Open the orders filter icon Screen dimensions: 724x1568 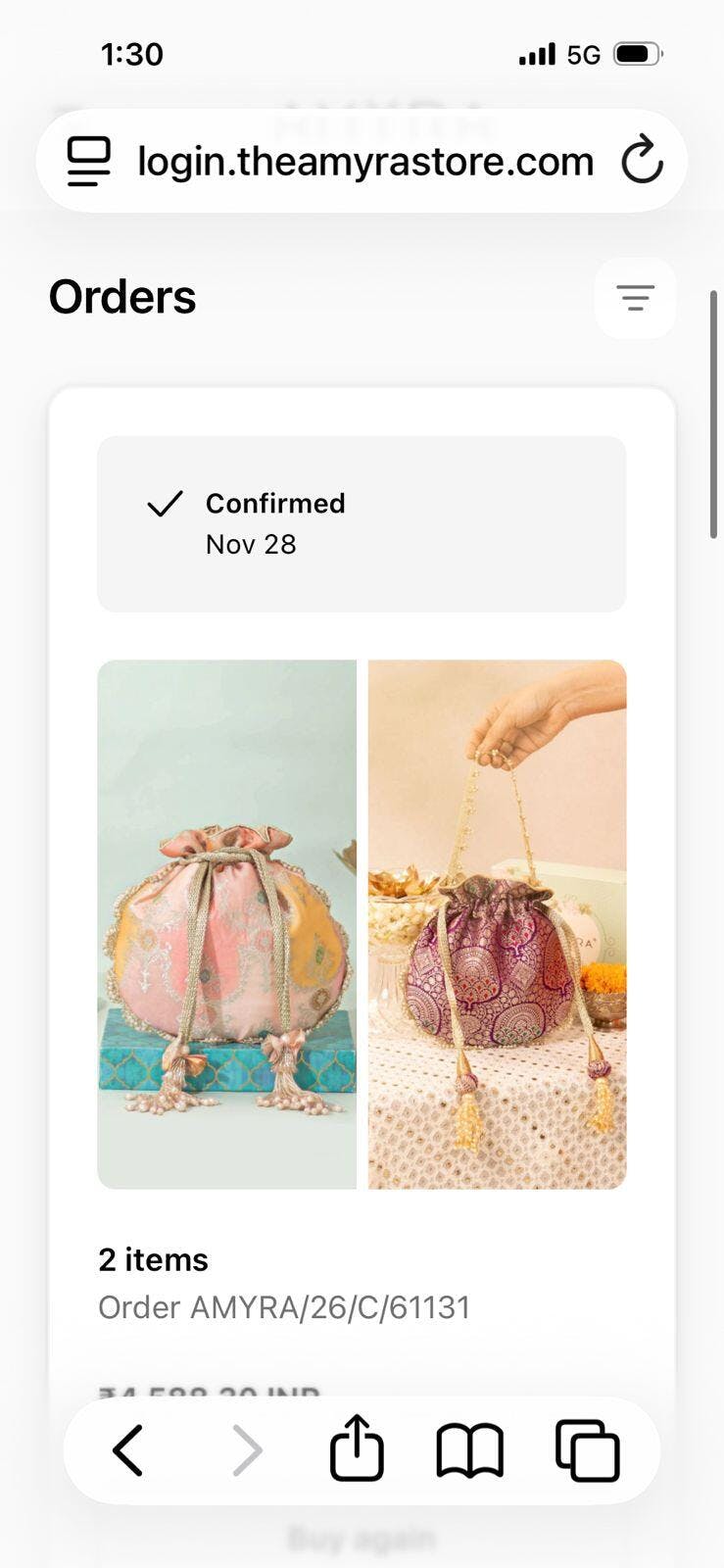click(x=635, y=298)
